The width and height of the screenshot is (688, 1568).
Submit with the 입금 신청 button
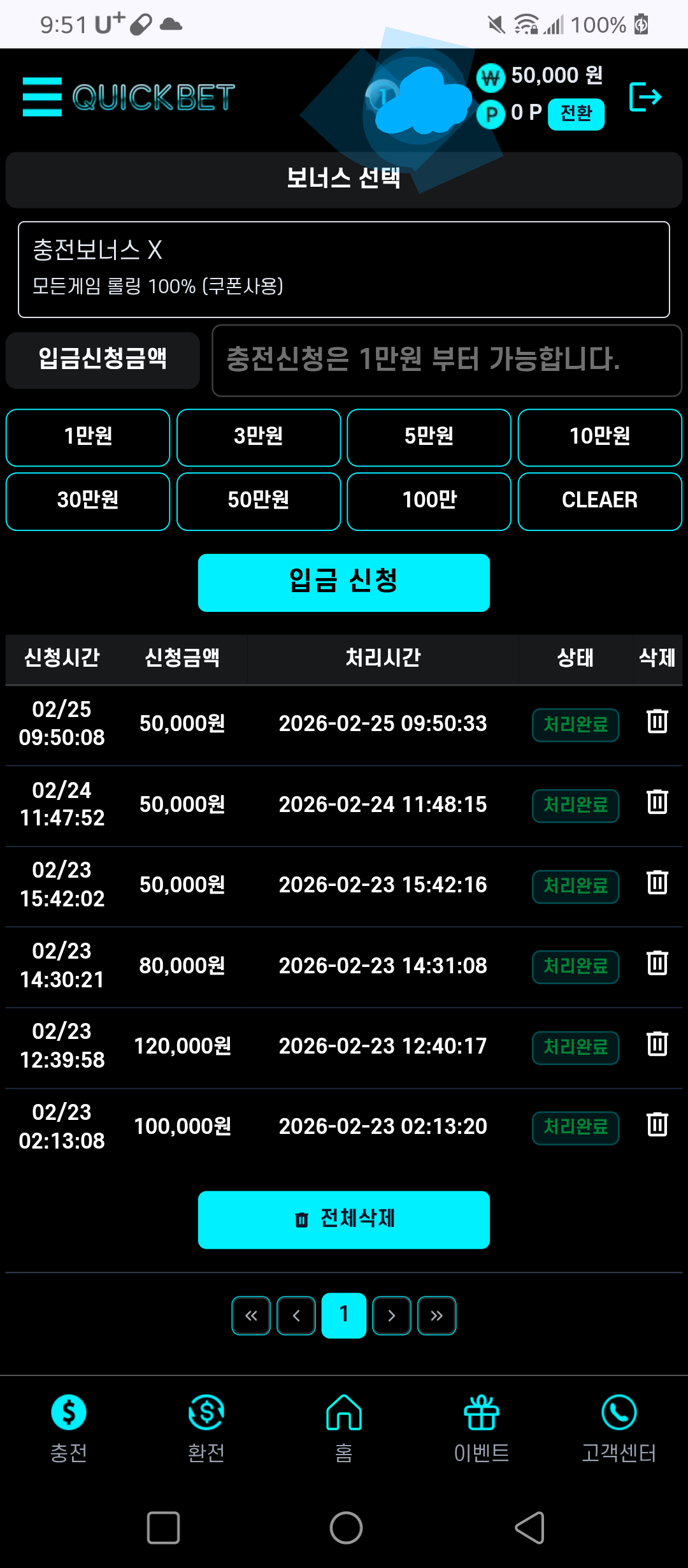(344, 582)
